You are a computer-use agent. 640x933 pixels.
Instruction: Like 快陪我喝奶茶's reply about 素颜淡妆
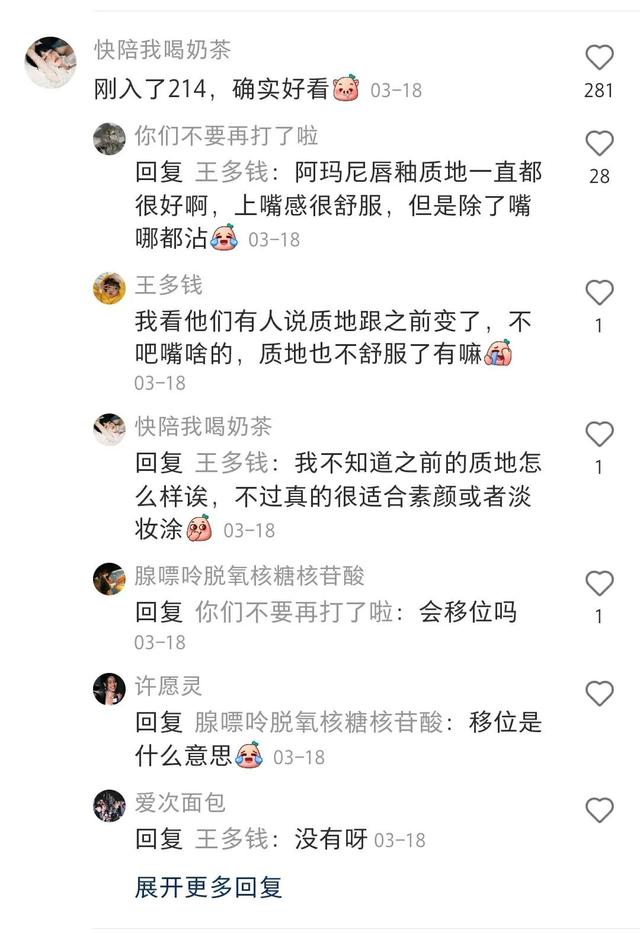coord(599,434)
